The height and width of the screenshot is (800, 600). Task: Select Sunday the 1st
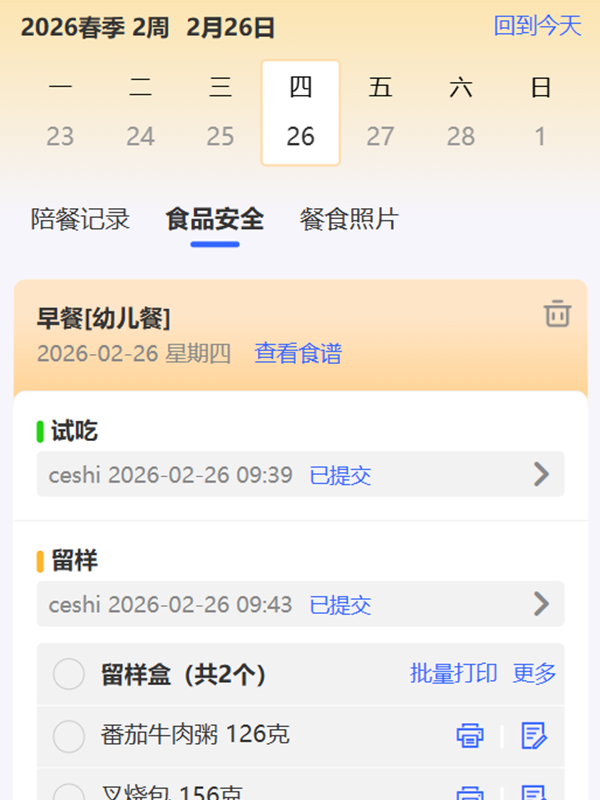coord(540,112)
